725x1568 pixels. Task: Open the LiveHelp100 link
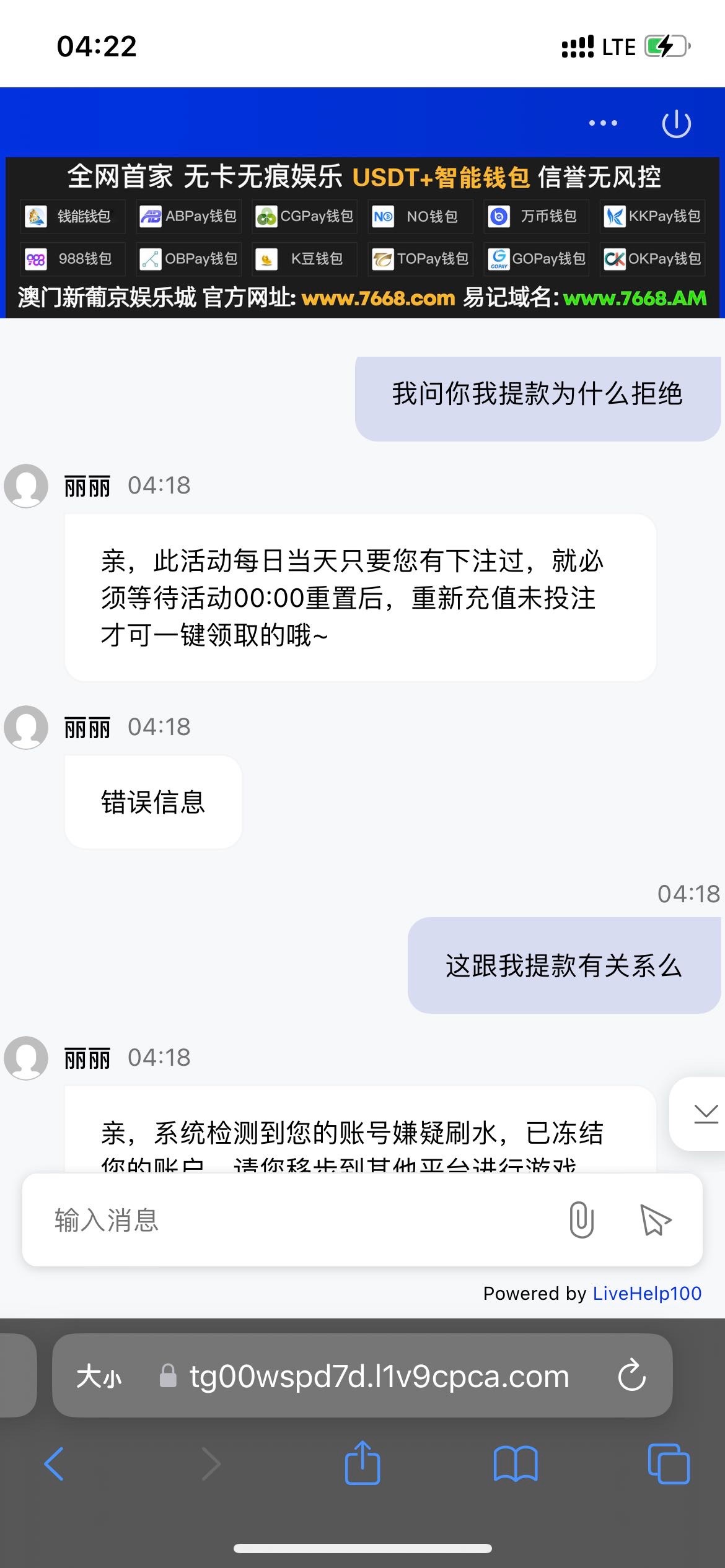pos(647,1293)
